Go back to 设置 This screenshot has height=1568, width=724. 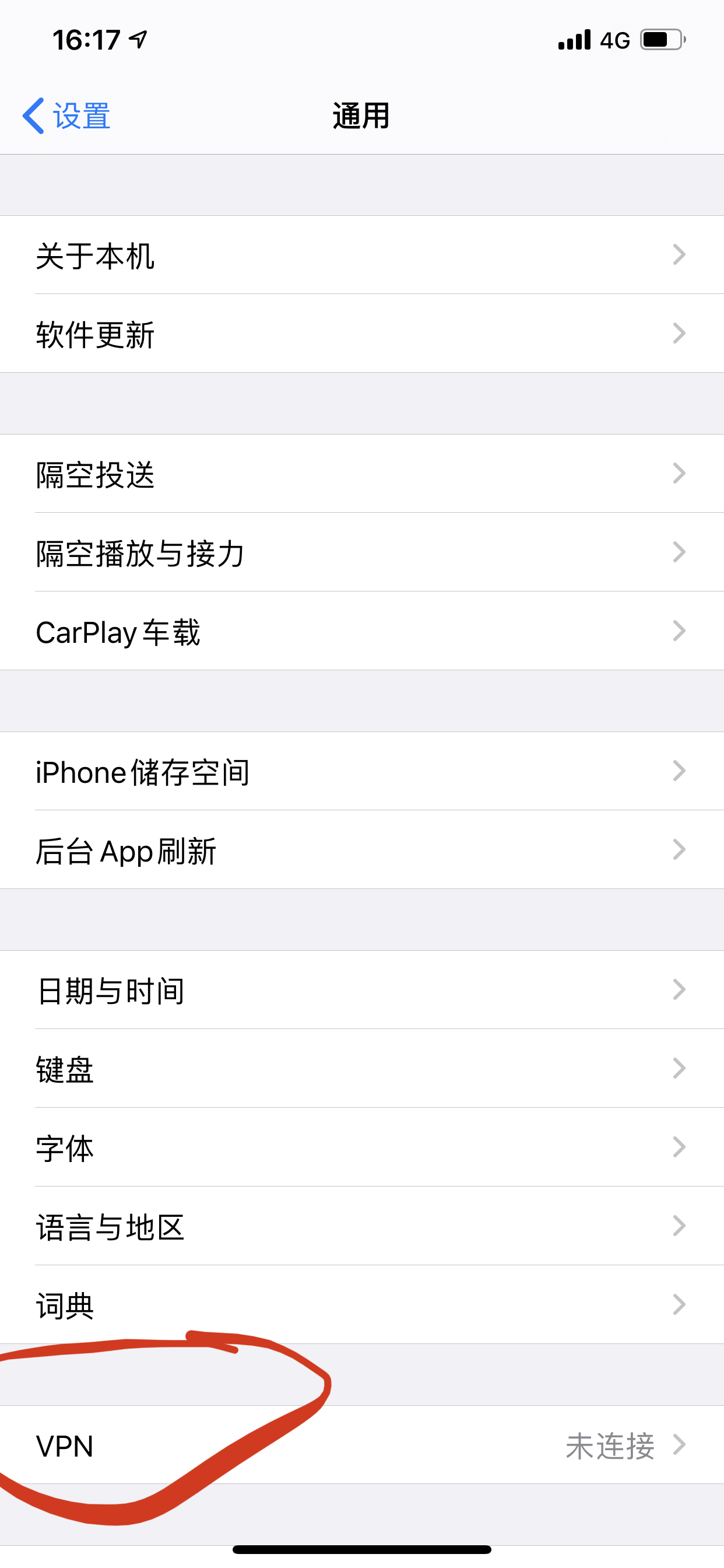pos(67,116)
